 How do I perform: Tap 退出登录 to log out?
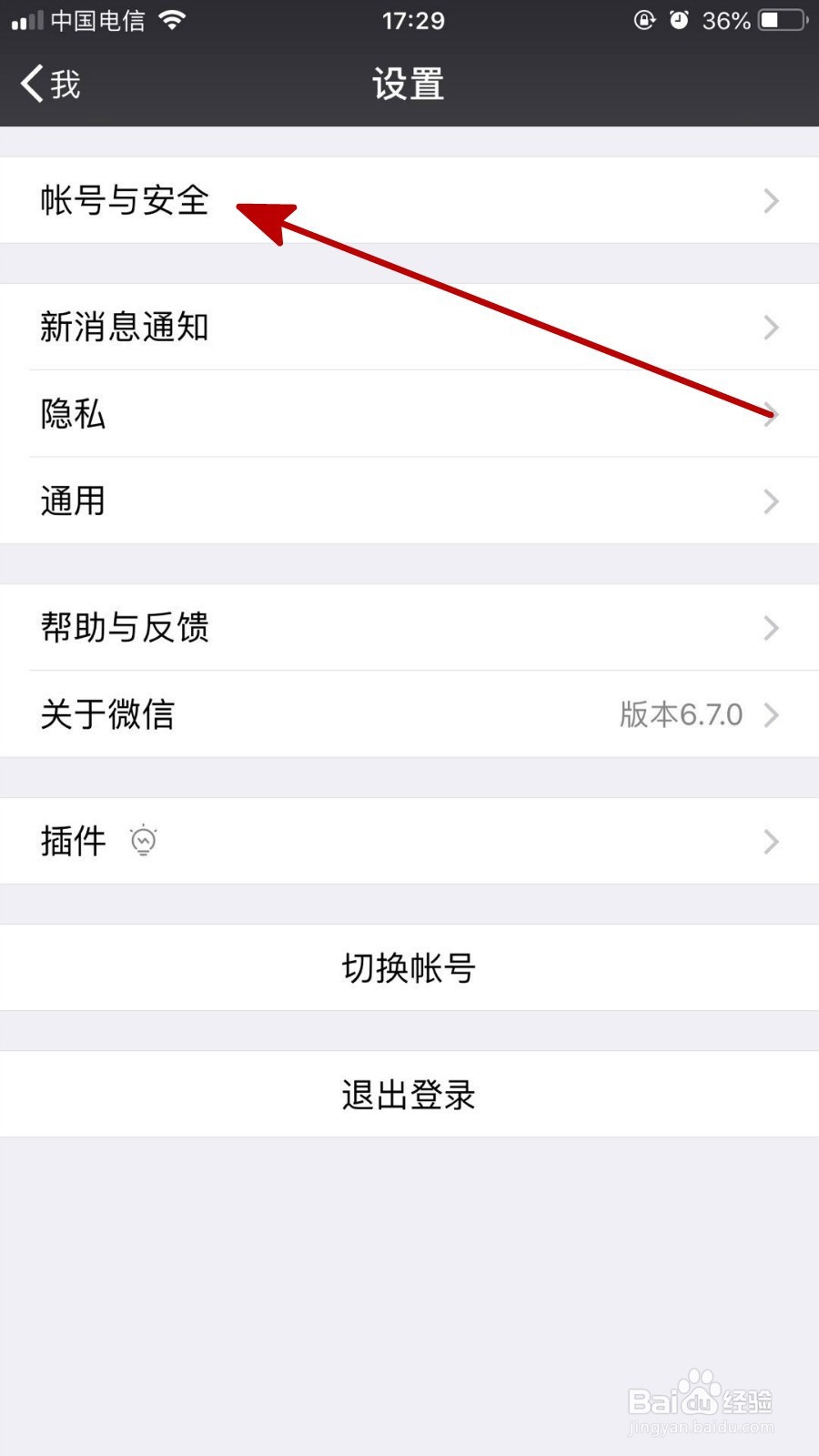click(x=409, y=1095)
